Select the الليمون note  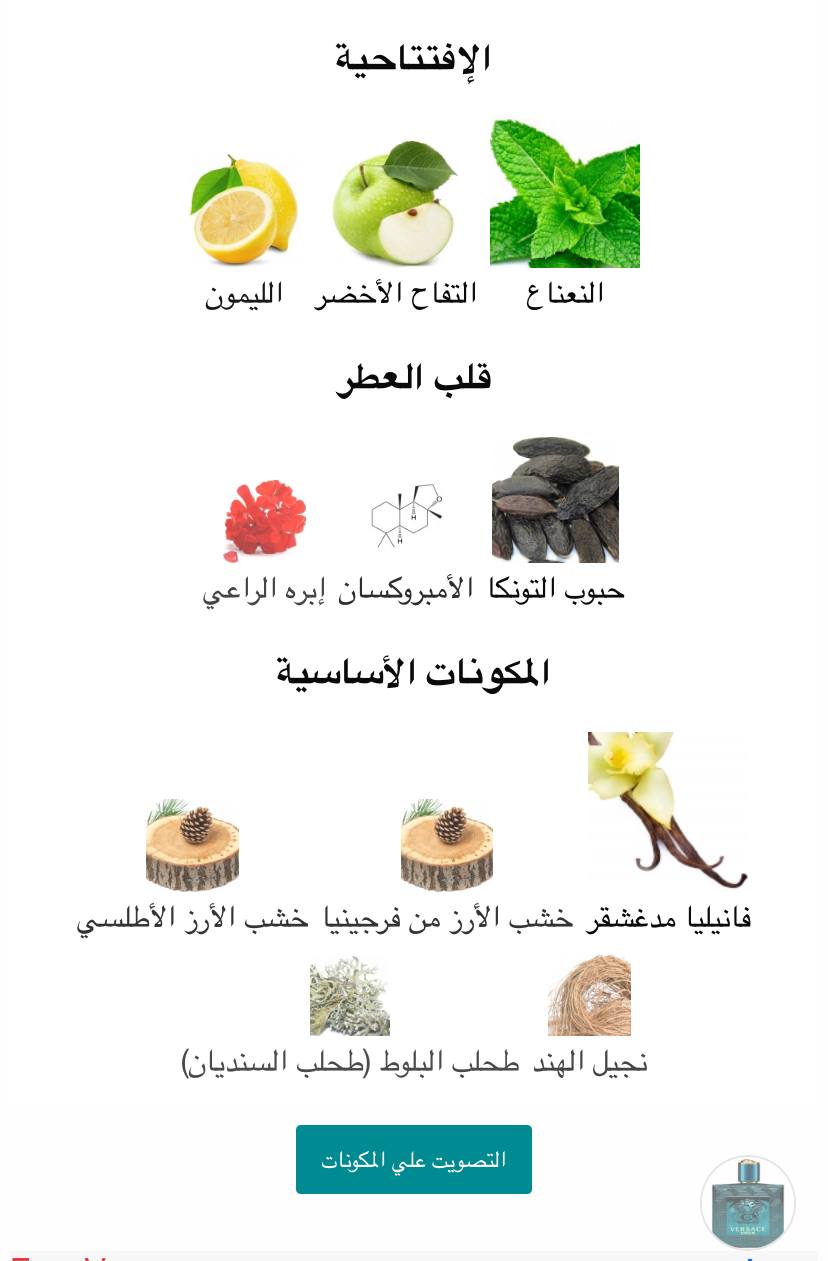[244, 210]
